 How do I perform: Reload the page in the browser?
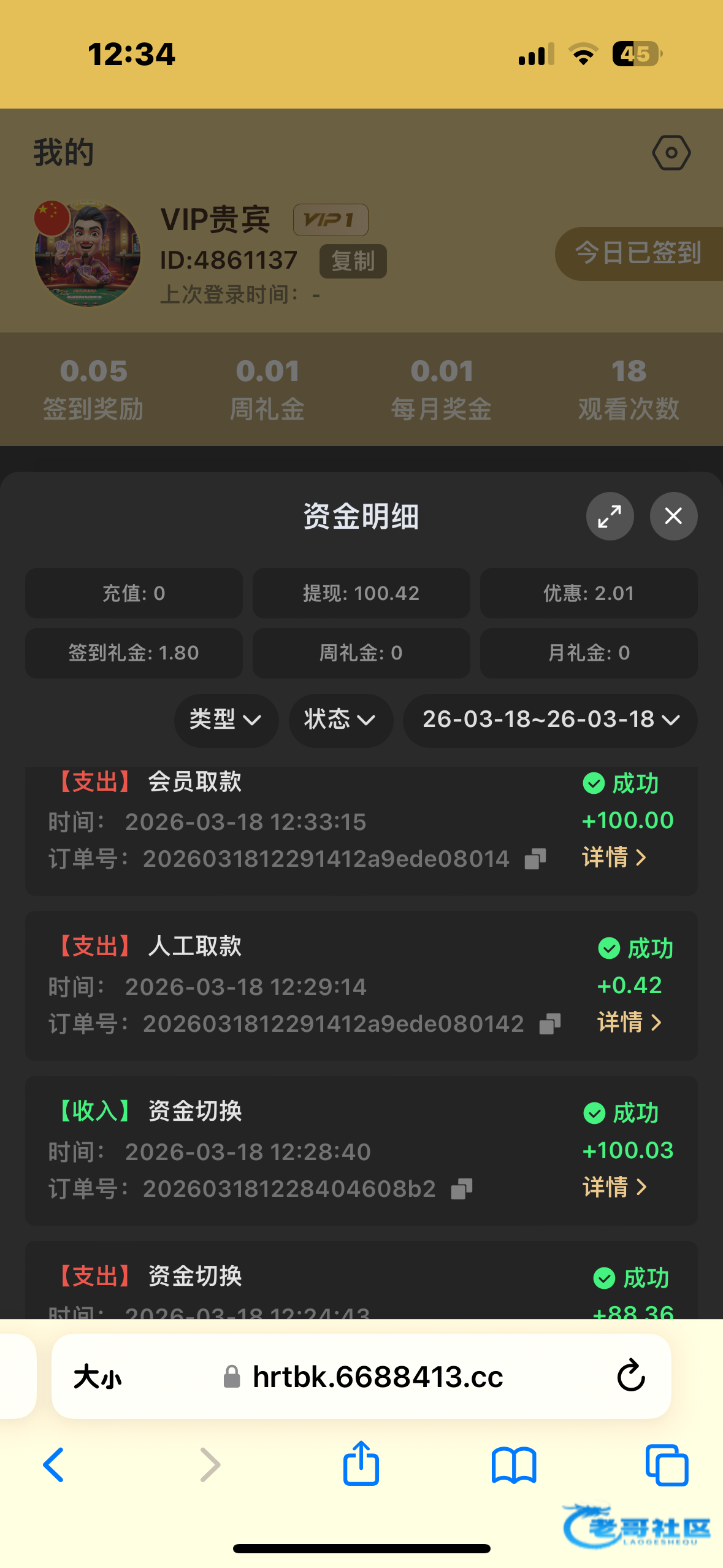630,1377
